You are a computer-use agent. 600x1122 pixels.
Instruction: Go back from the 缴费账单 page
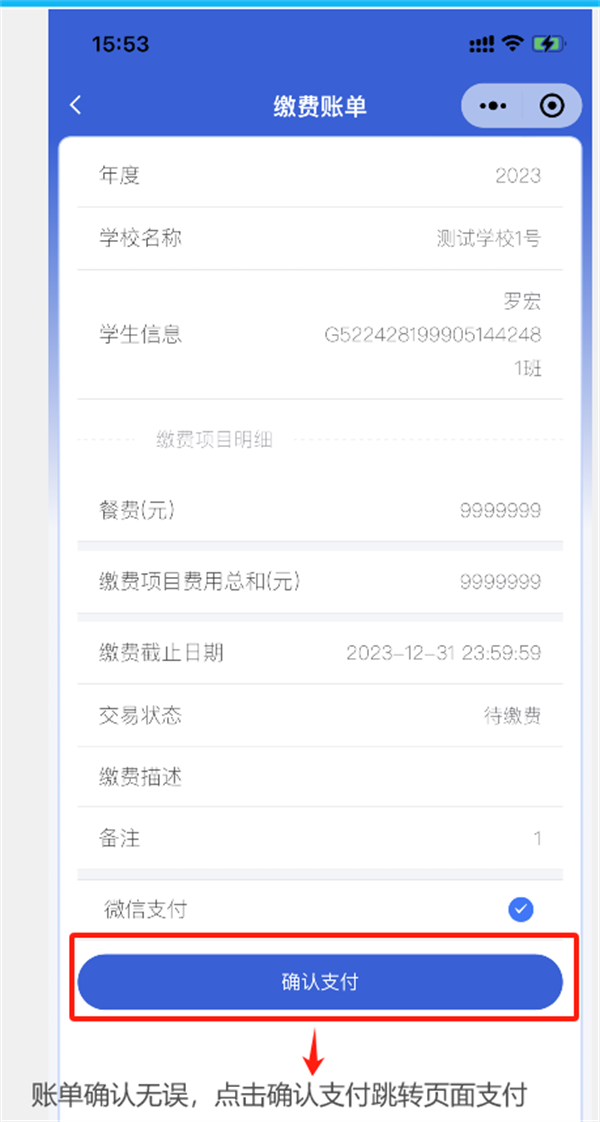(76, 105)
